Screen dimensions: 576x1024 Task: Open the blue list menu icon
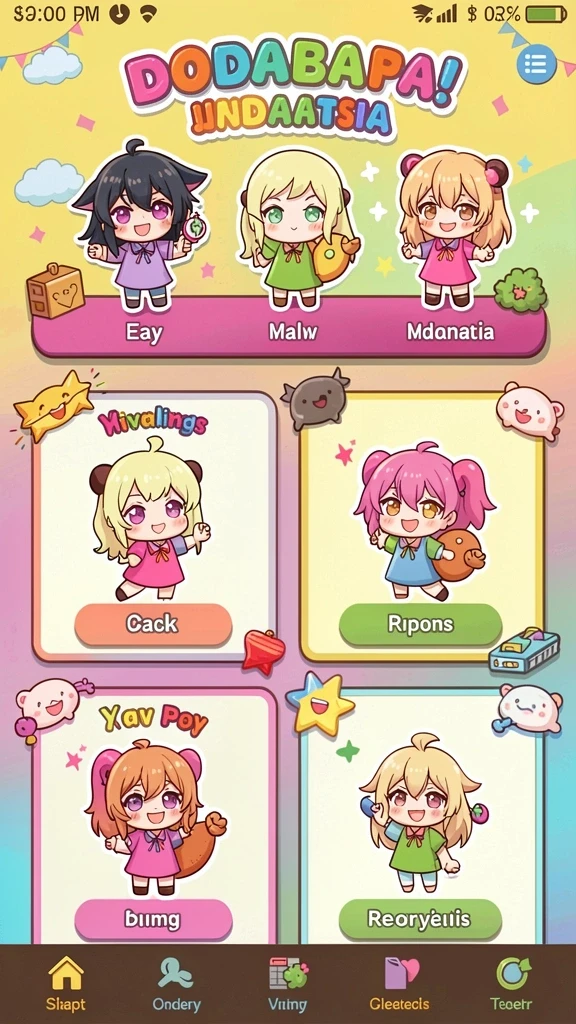[536, 64]
